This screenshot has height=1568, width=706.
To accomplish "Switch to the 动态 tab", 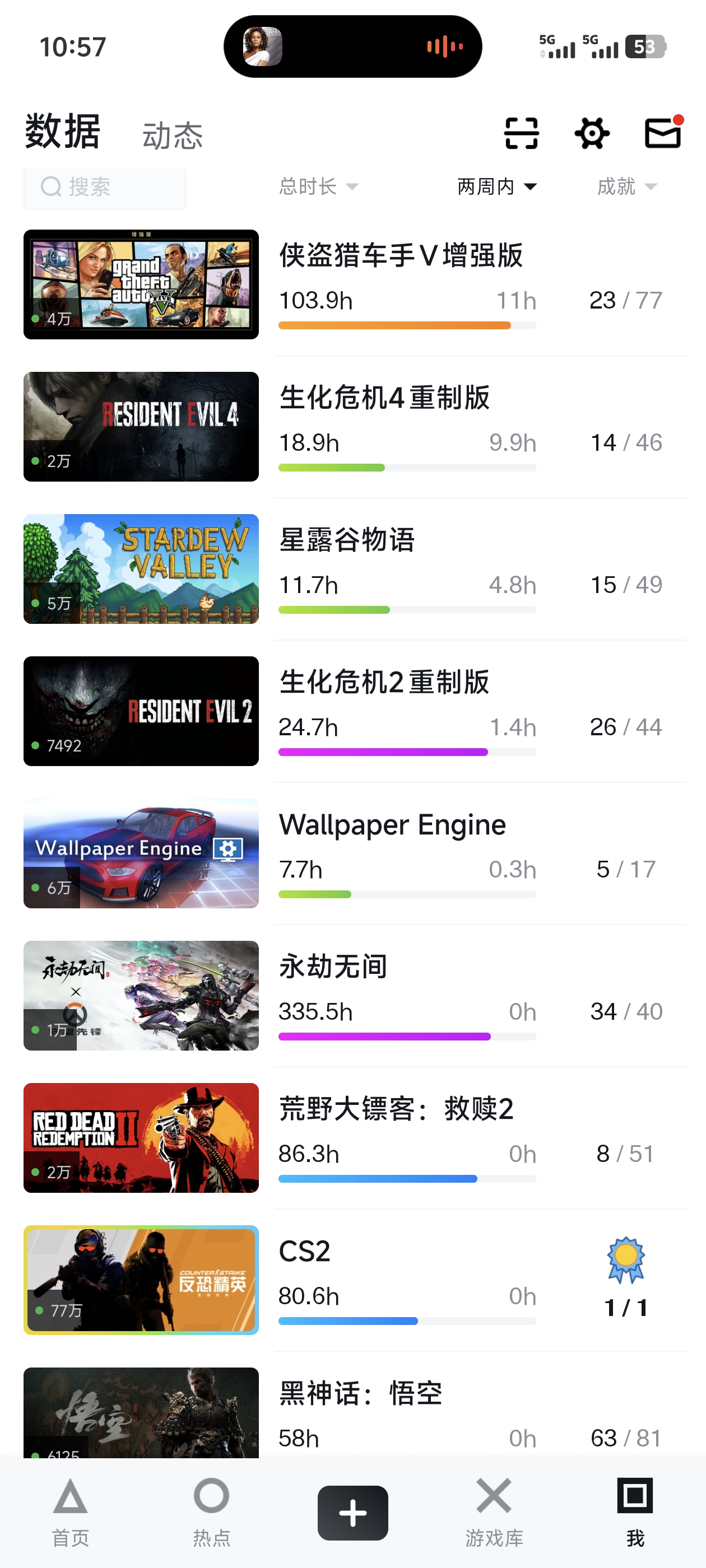I will pos(173,135).
